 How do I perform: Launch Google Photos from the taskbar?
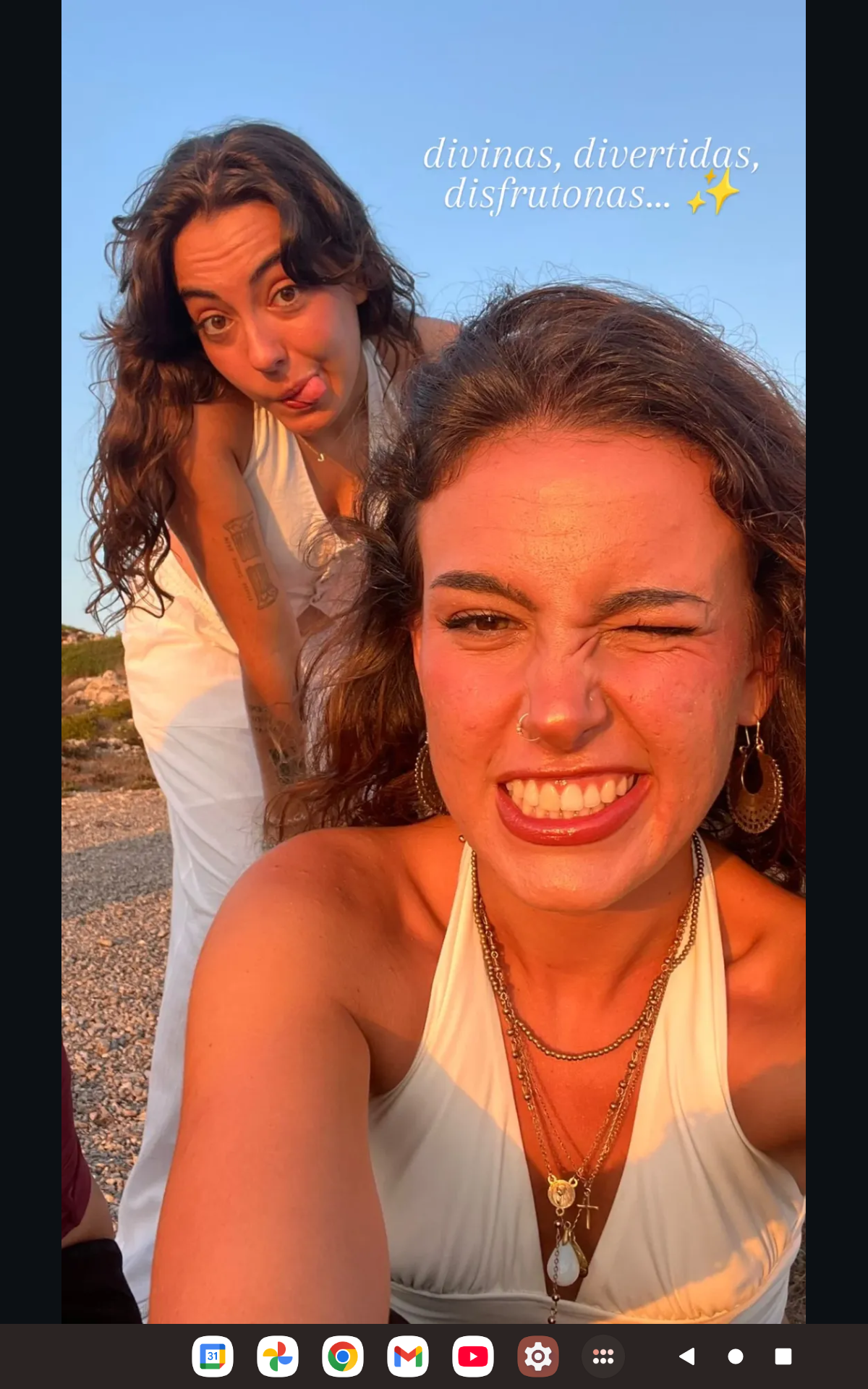click(x=278, y=1356)
